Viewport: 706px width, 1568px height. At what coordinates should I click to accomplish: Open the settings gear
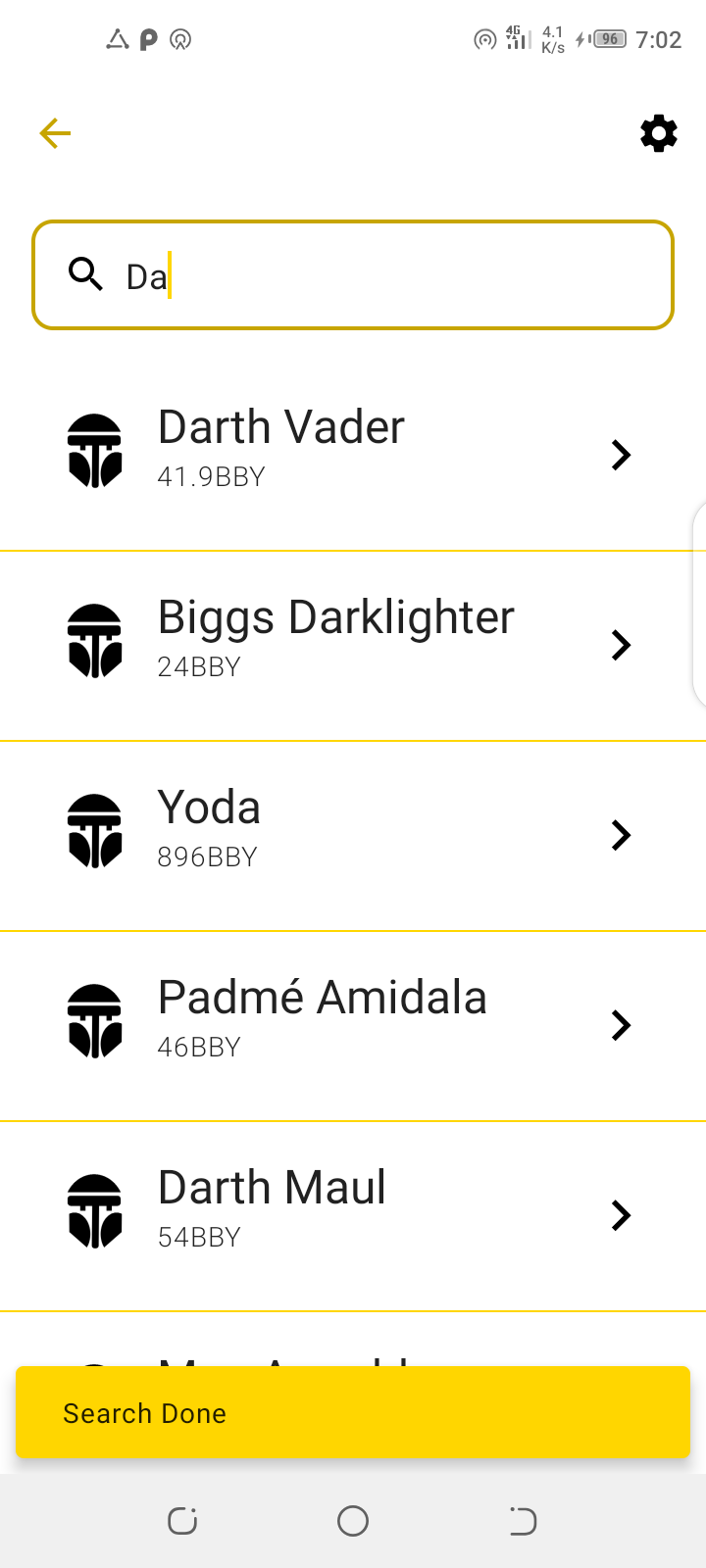[658, 133]
